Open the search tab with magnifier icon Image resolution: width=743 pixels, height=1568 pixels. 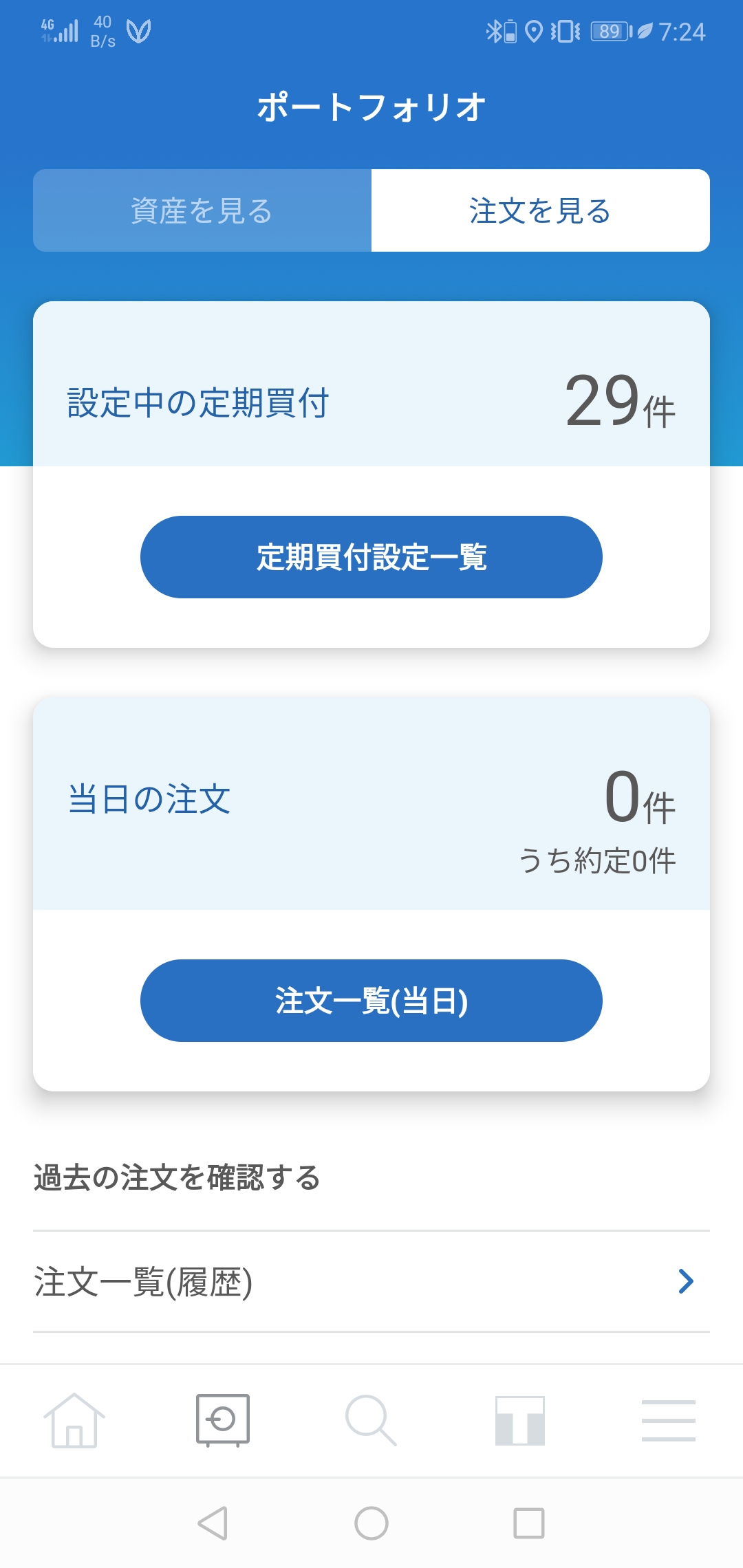pyautogui.click(x=371, y=1421)
